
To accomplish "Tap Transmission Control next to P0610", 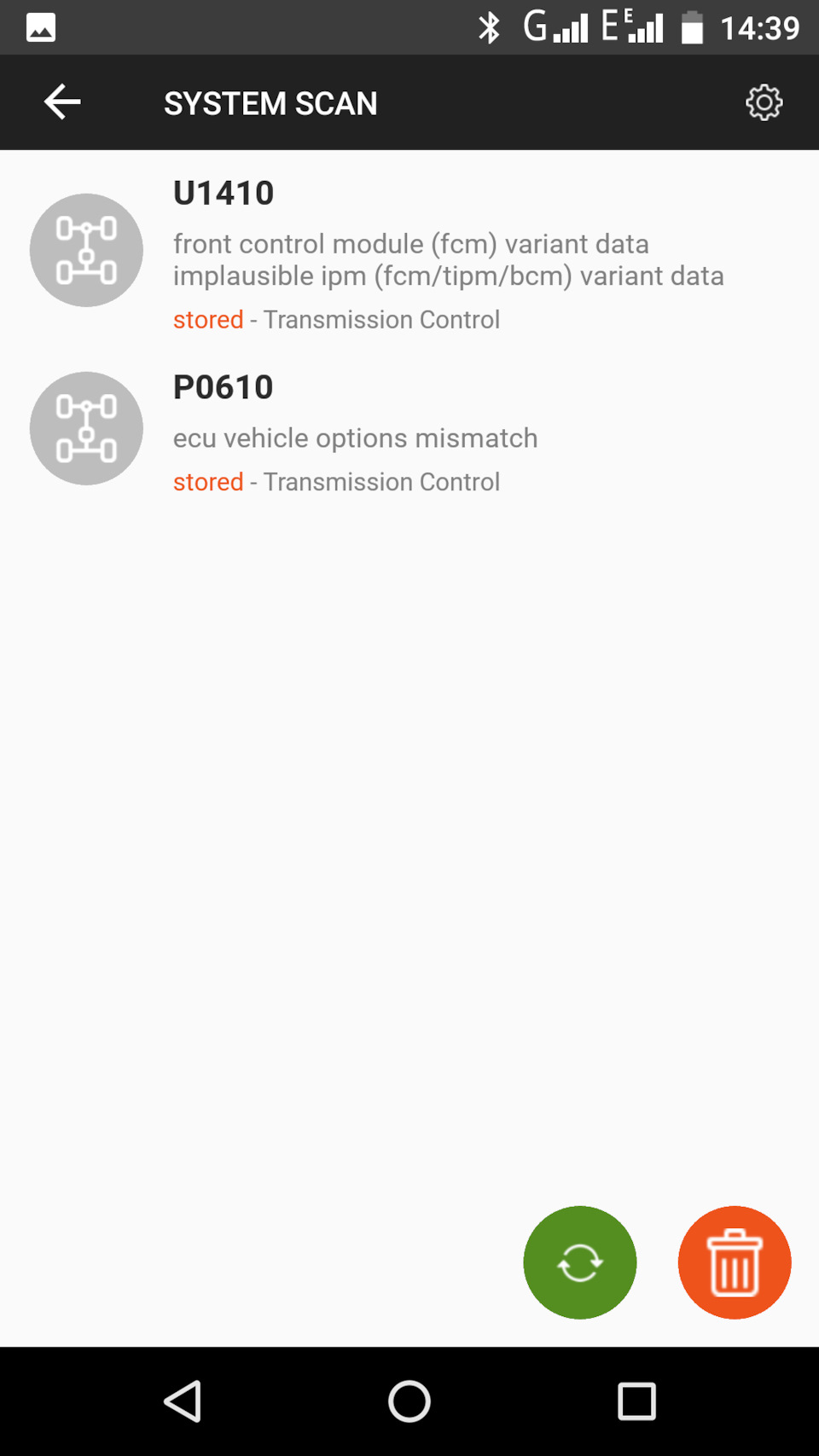I will pos(381,482).
